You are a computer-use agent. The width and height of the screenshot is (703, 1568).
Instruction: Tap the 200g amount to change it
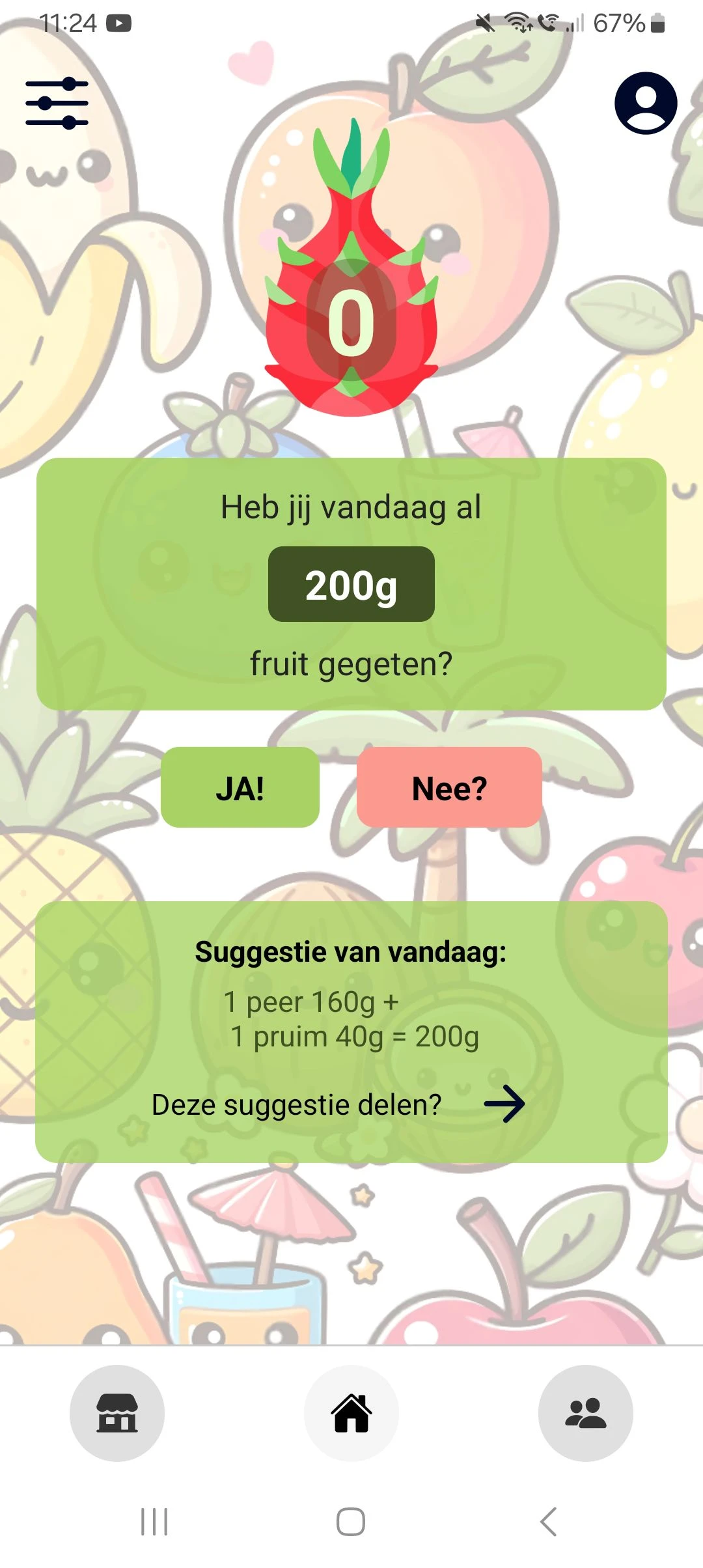pyautogui.click(x=350, y=585)
